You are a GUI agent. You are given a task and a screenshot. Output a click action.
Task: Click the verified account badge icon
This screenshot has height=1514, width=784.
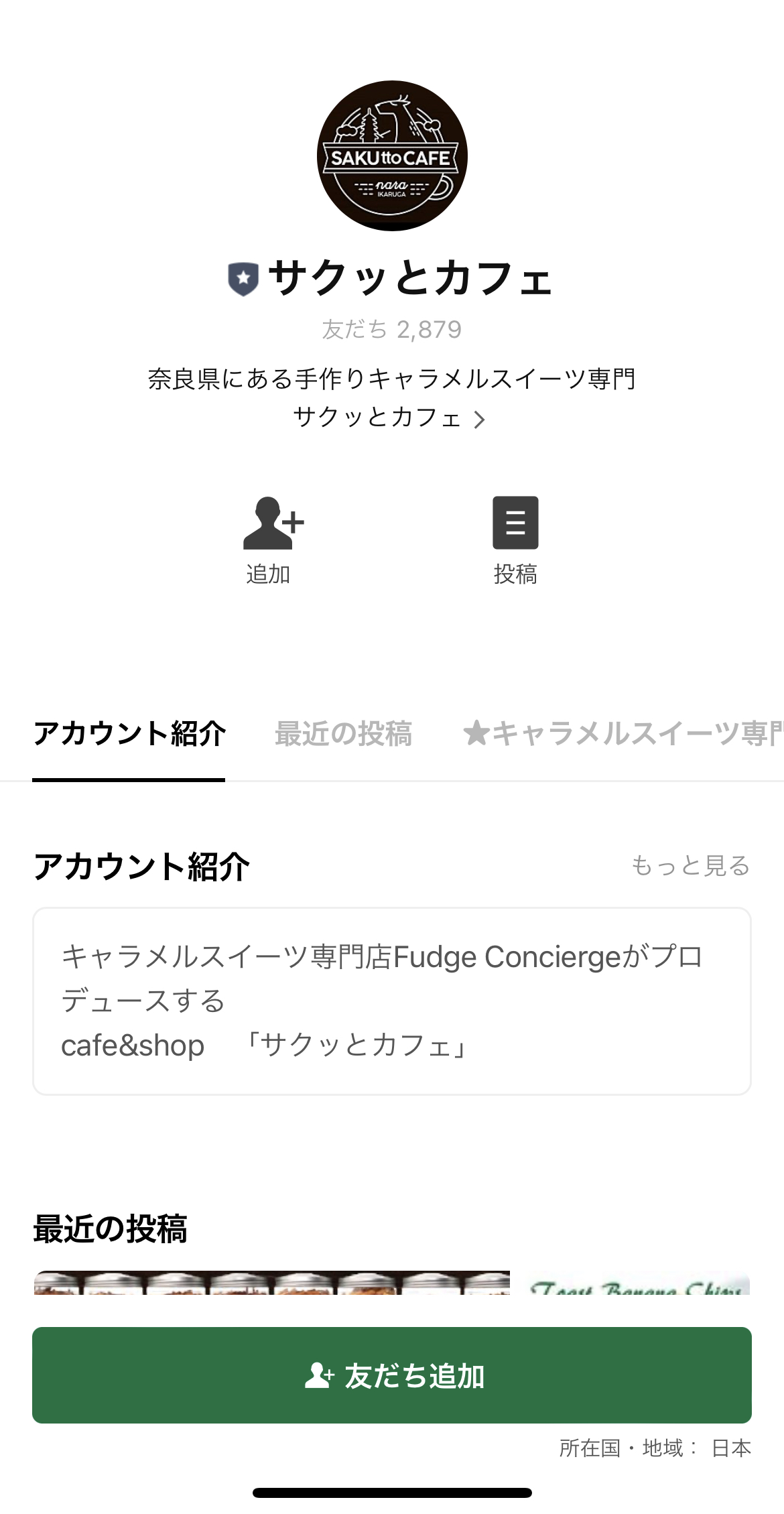coord(244,277)
